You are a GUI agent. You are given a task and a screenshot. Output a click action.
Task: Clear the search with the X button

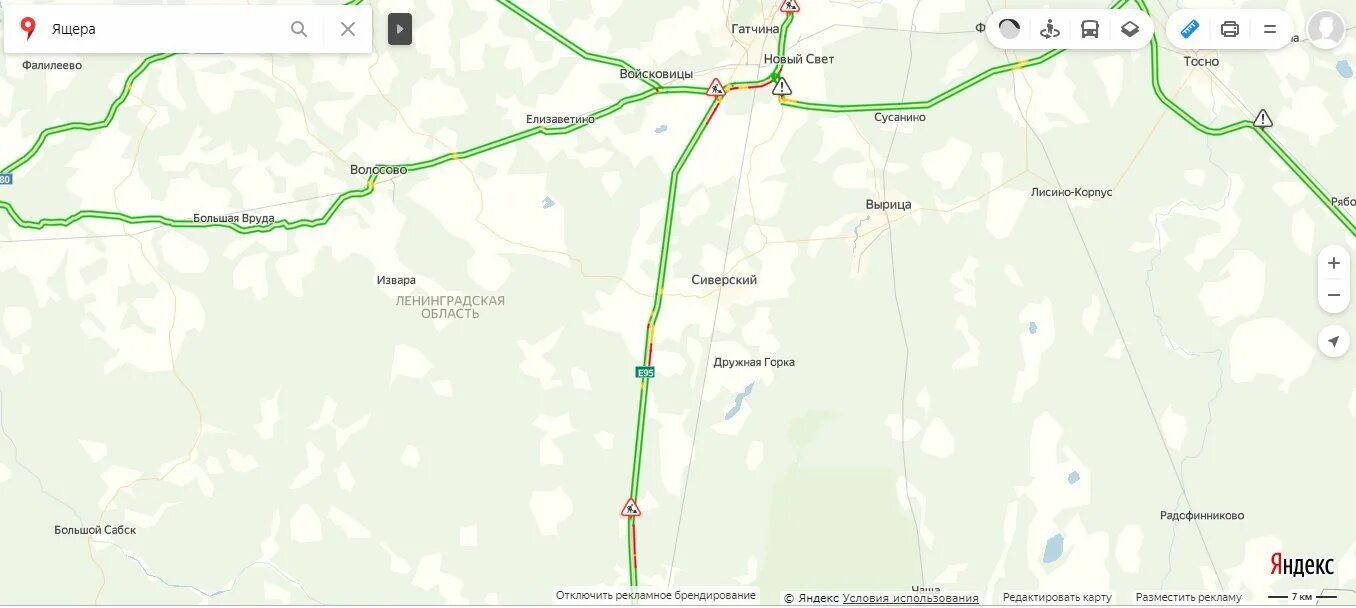point(348,29)
